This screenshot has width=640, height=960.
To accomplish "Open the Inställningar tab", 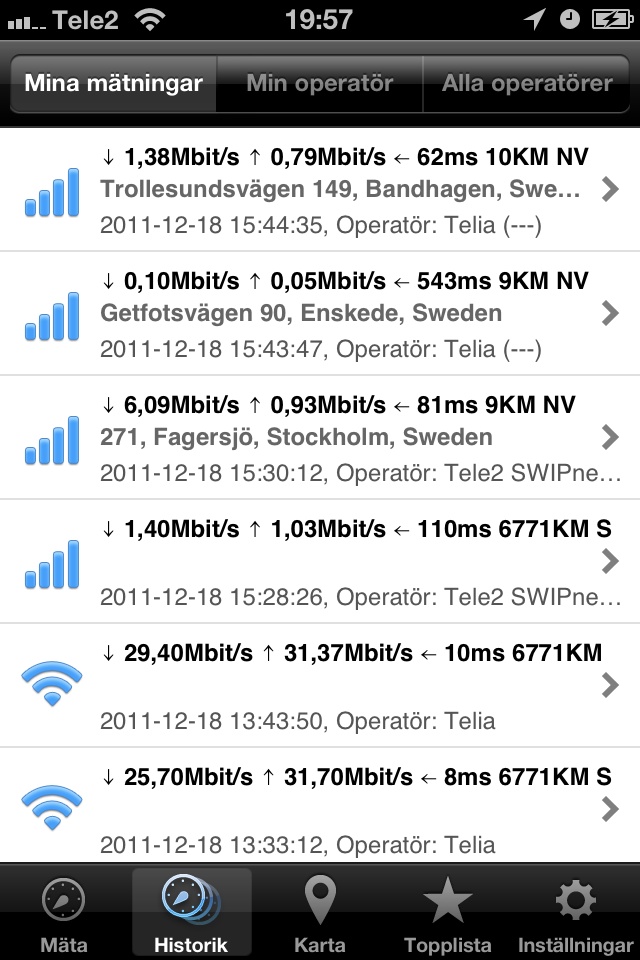I will pos(575,914).
